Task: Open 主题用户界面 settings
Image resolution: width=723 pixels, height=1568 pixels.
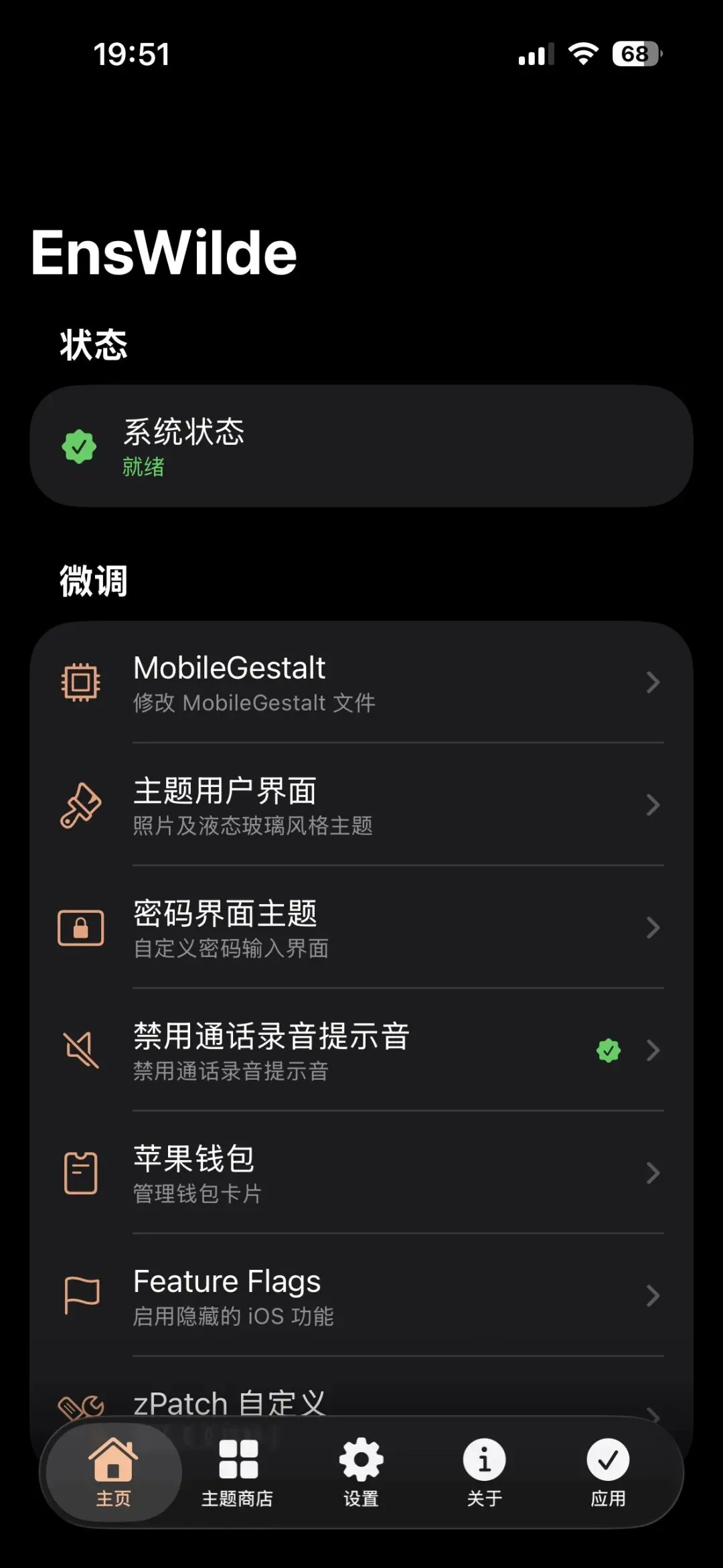Action: (361, 804)
